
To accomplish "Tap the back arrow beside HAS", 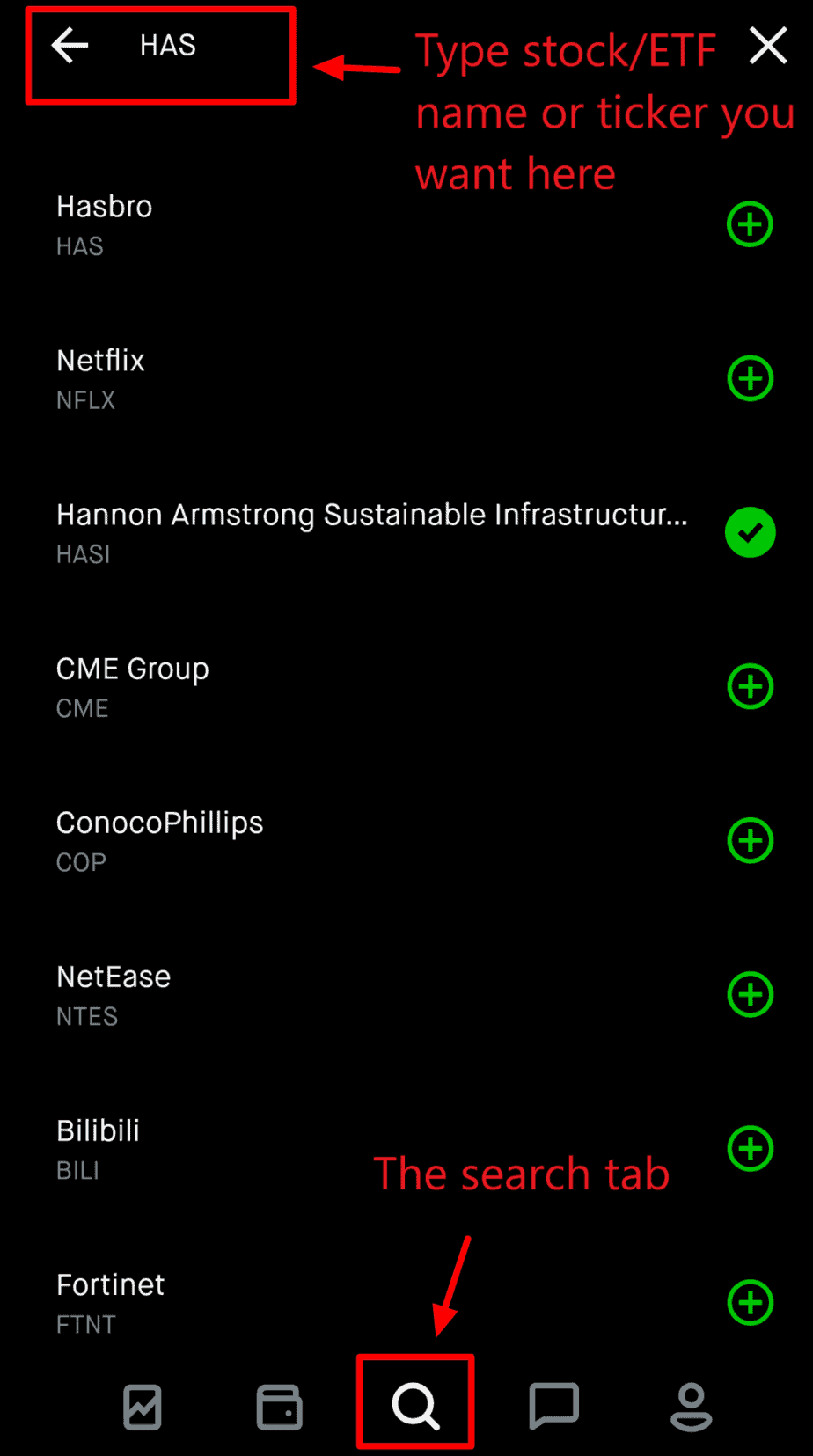I will coord(70,45).
